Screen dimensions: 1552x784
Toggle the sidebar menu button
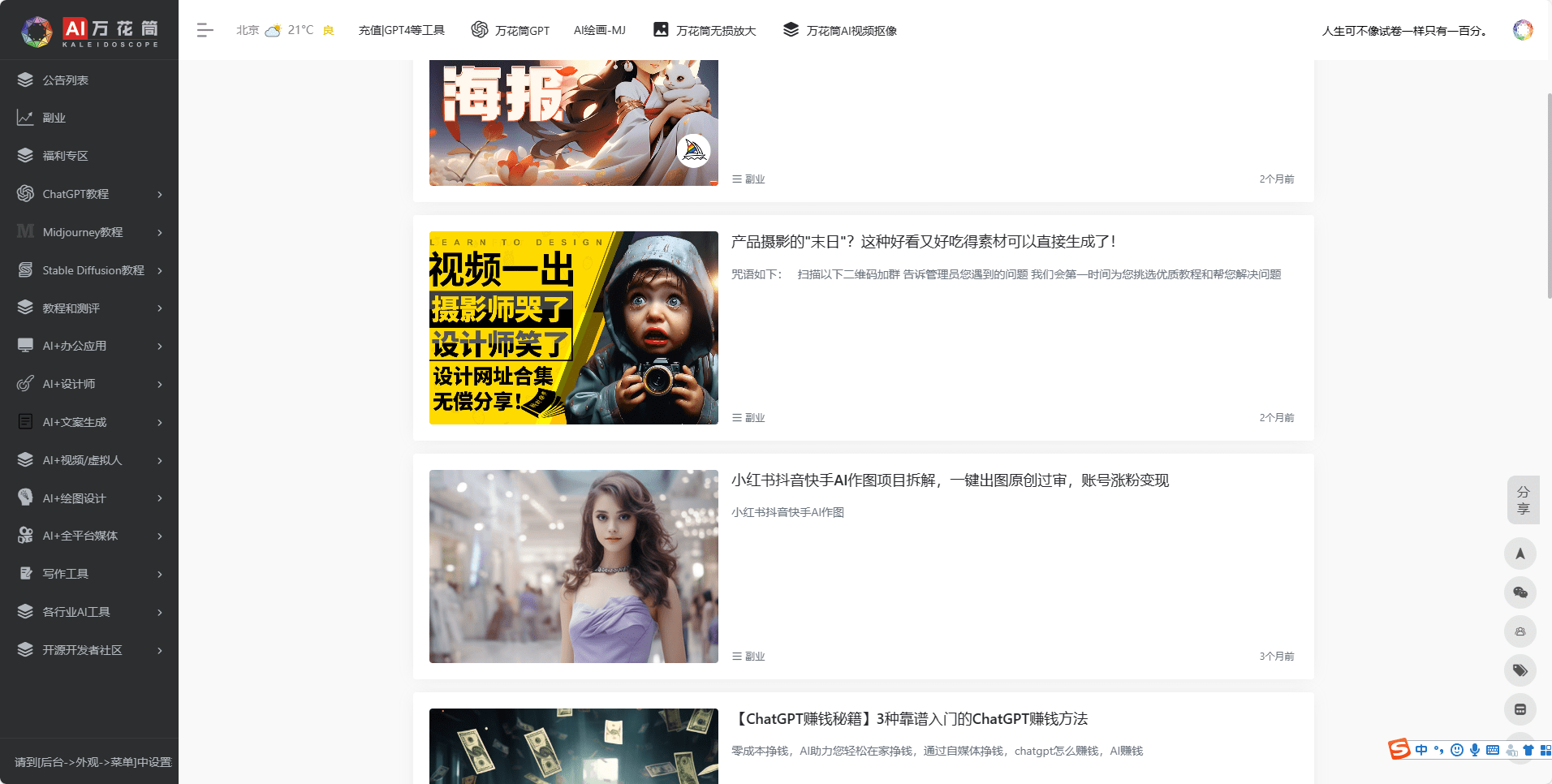[205, 30]
